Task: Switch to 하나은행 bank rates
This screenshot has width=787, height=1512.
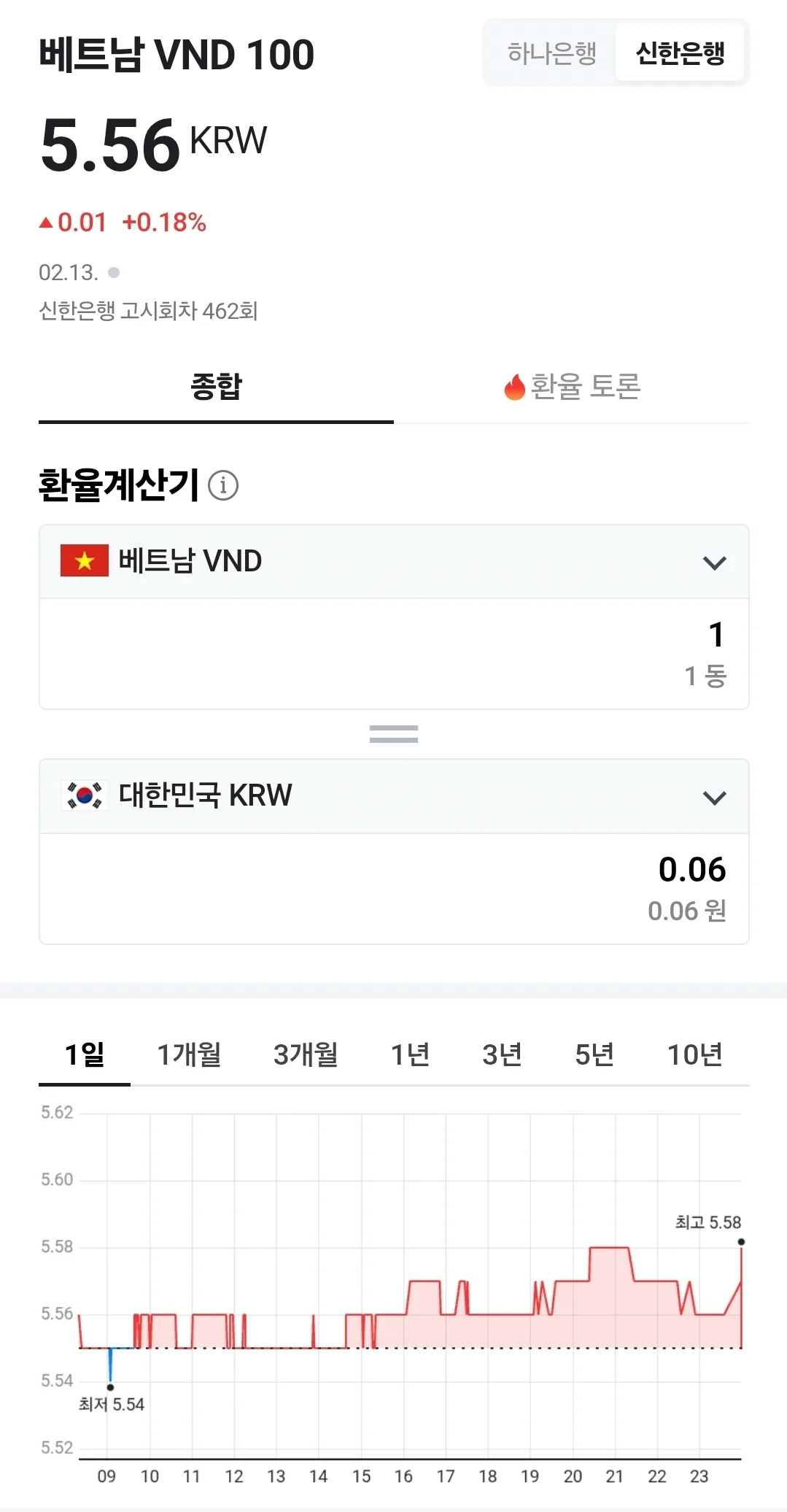Action: 551,53
